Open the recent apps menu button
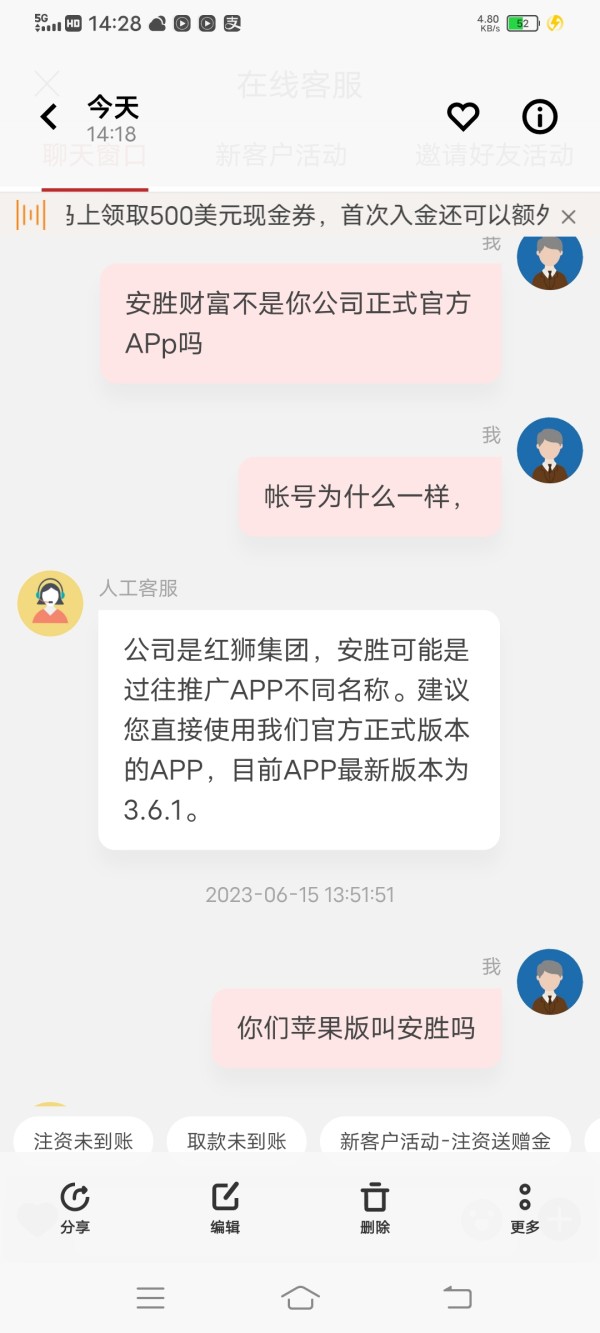Viewport: 600px width, 1333px height. (x=150, y=1298)
